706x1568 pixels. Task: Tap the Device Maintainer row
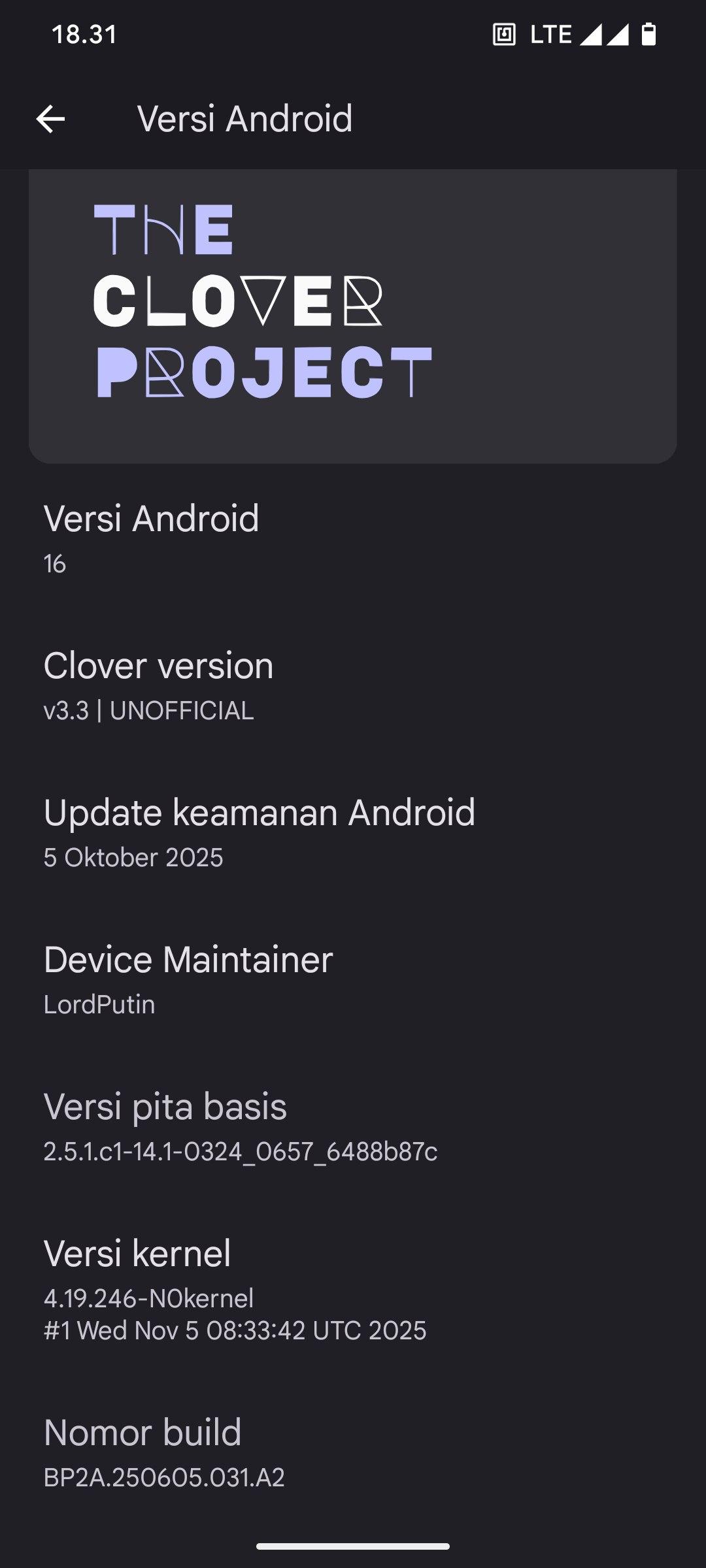[x=353, y=979]
